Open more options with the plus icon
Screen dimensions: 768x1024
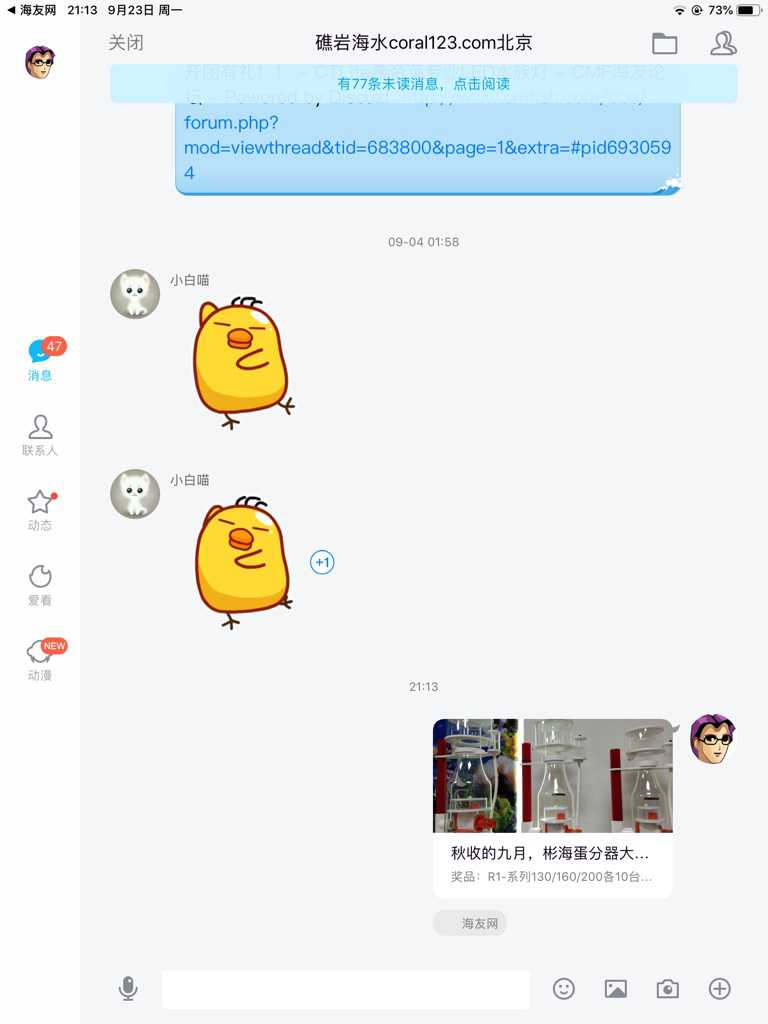point(720,989)
